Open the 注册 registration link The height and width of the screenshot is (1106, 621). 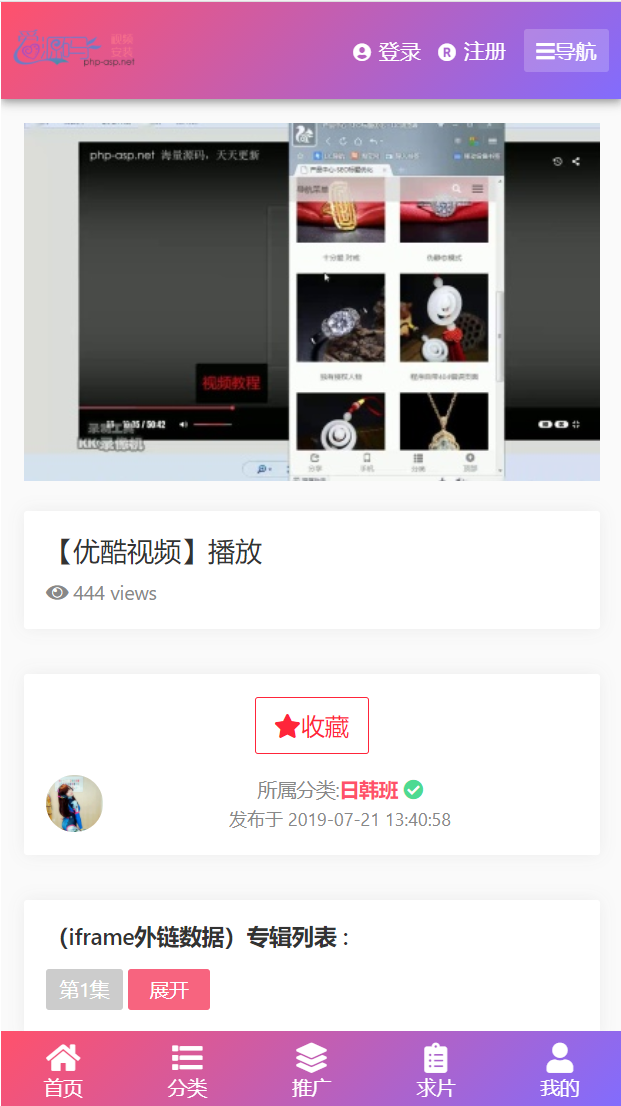471,51
